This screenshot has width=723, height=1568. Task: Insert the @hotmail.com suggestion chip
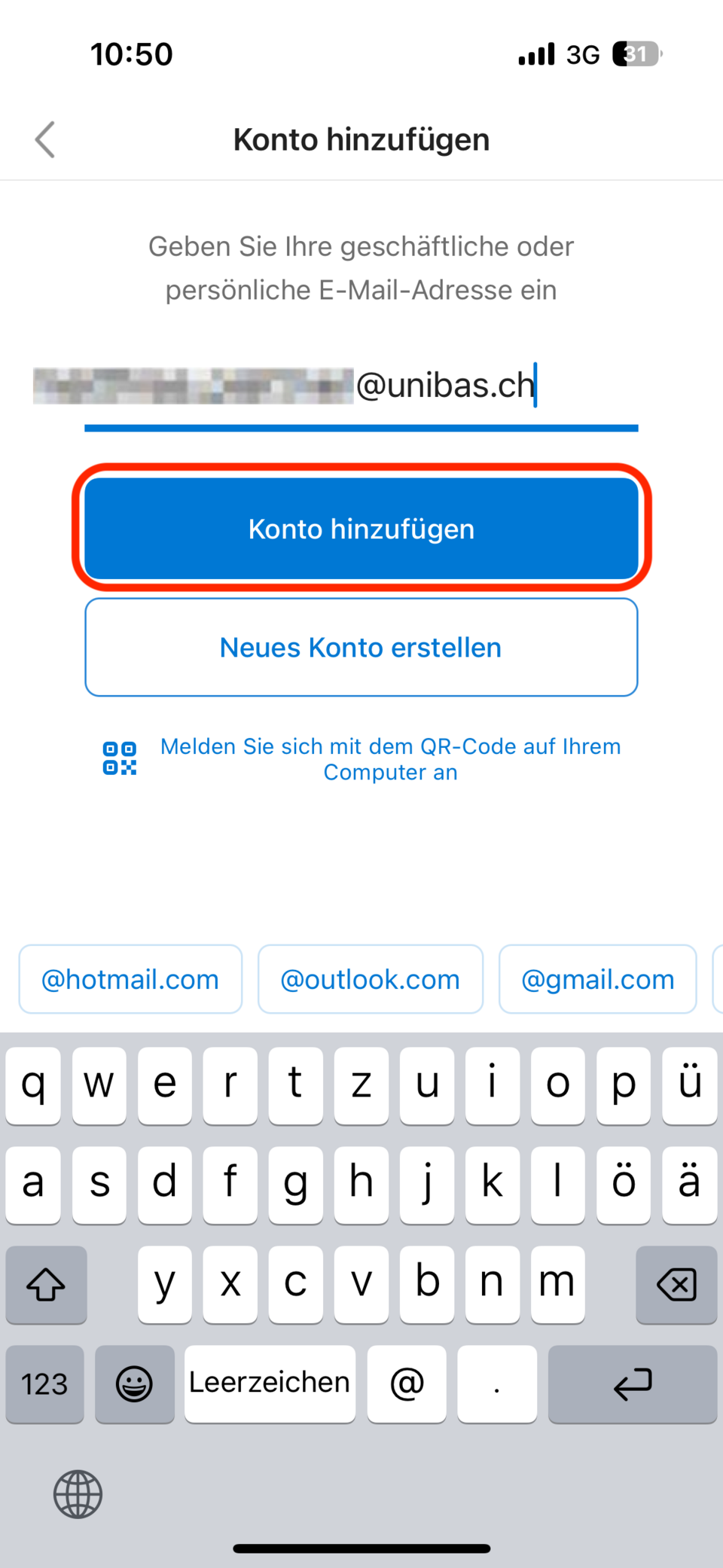point(130,980)
